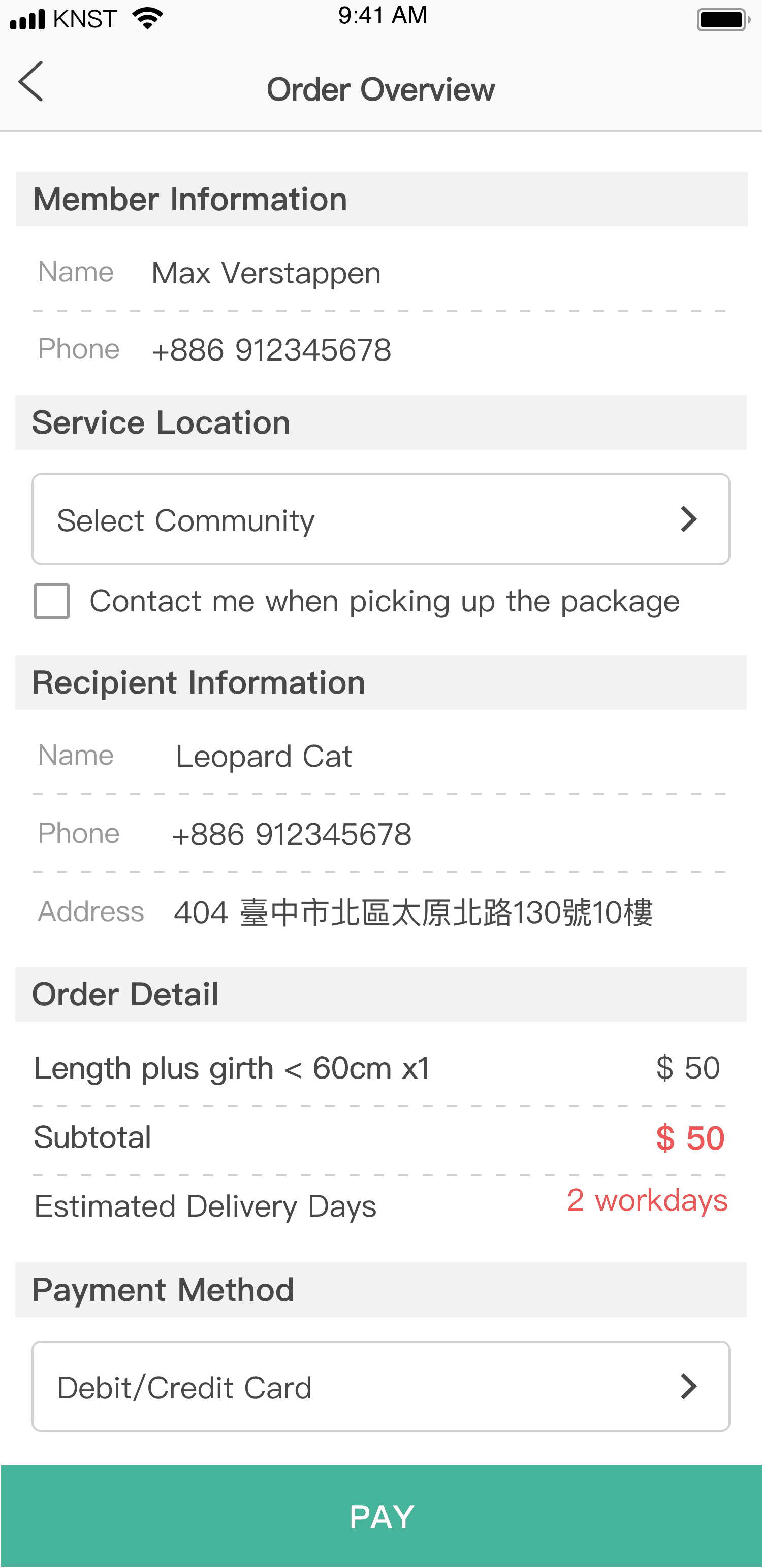Open the Select Community picker

point(380,518)
